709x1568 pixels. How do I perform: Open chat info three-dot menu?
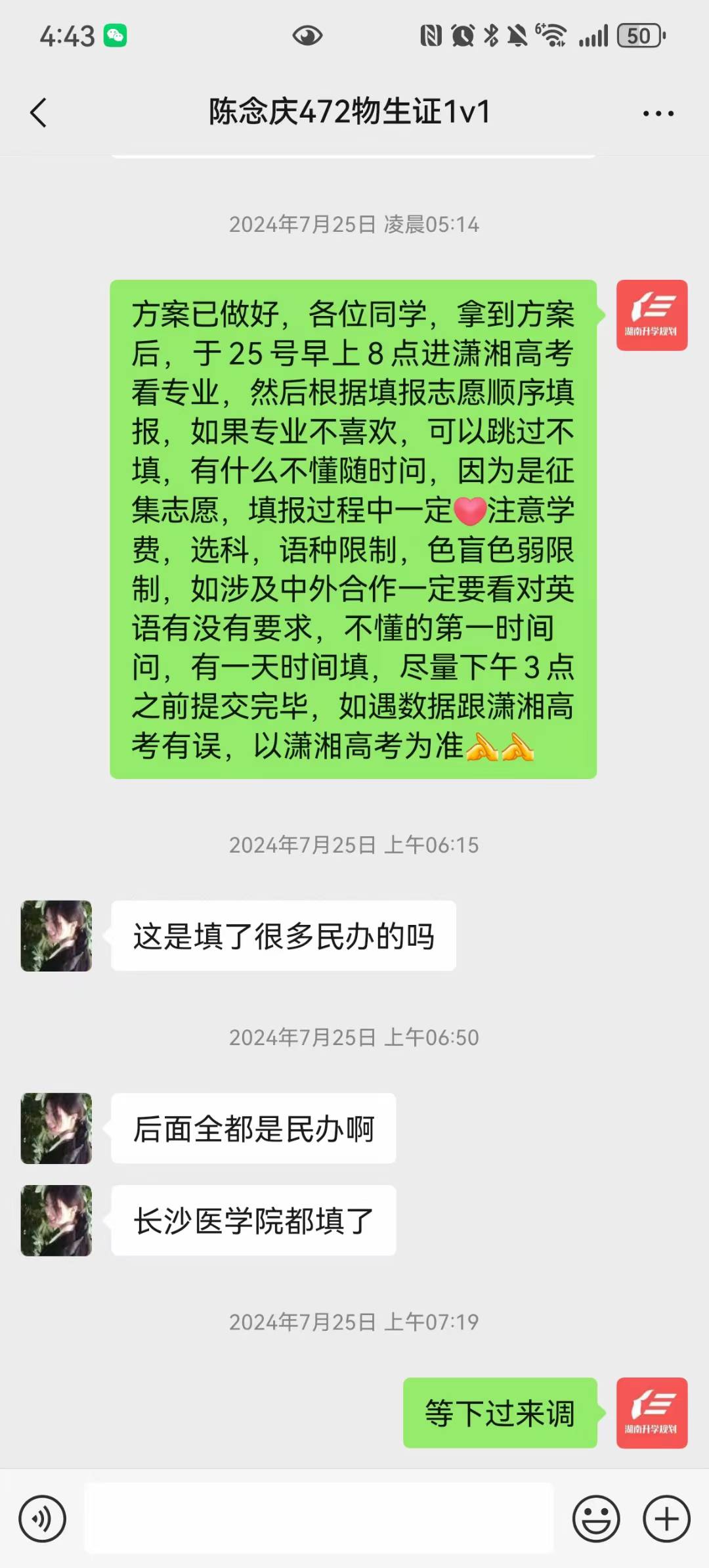[x=658, y=114]
